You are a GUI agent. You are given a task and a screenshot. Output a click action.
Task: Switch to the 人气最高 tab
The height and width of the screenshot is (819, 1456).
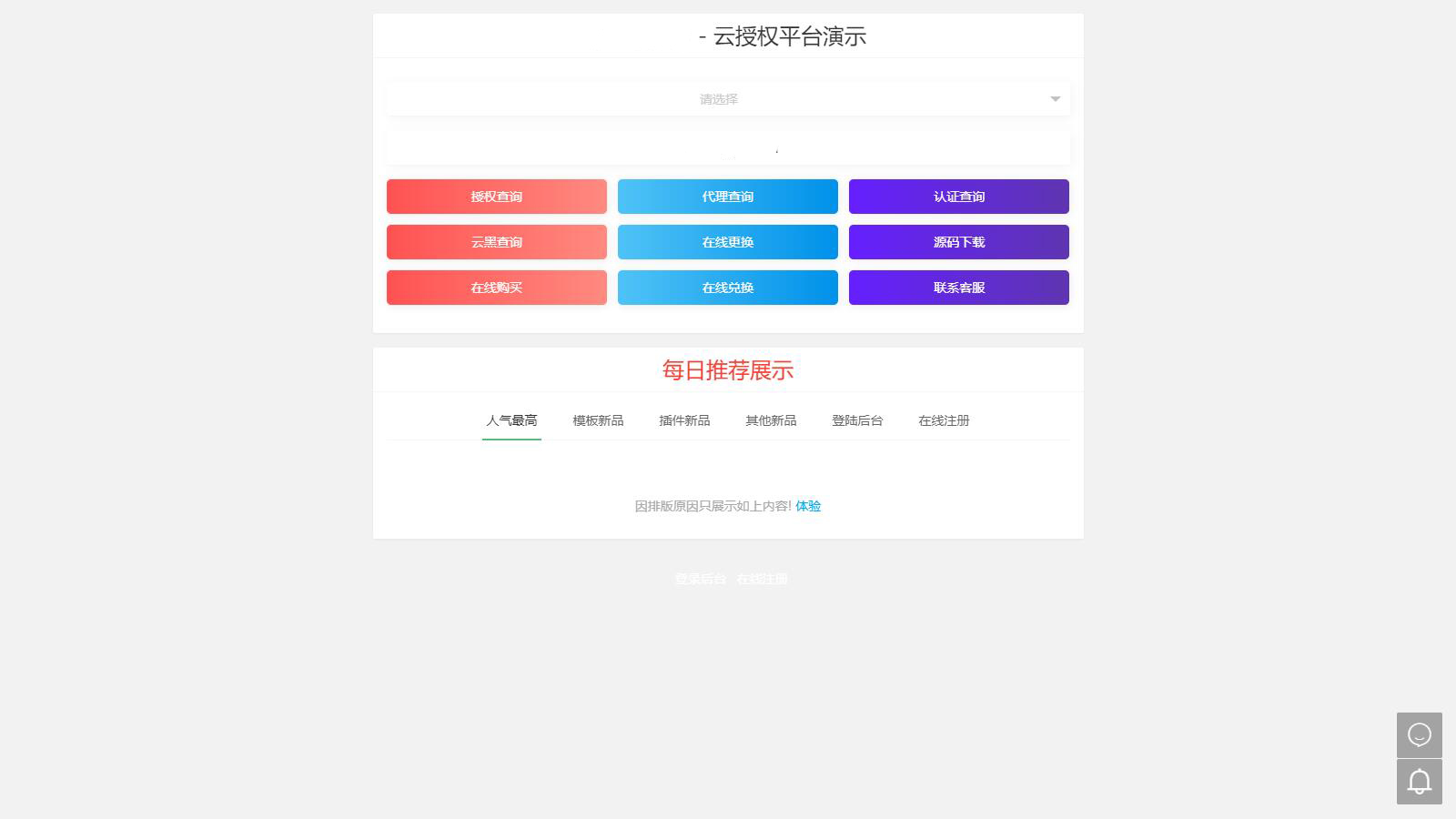coord(511,420)
